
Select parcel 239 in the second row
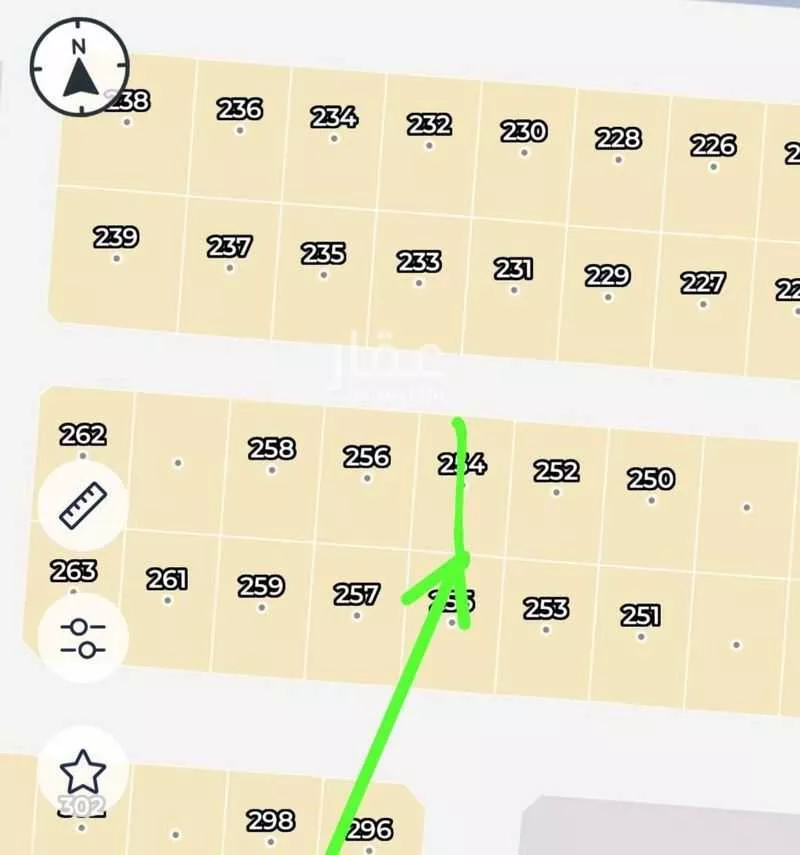(118, 236)
